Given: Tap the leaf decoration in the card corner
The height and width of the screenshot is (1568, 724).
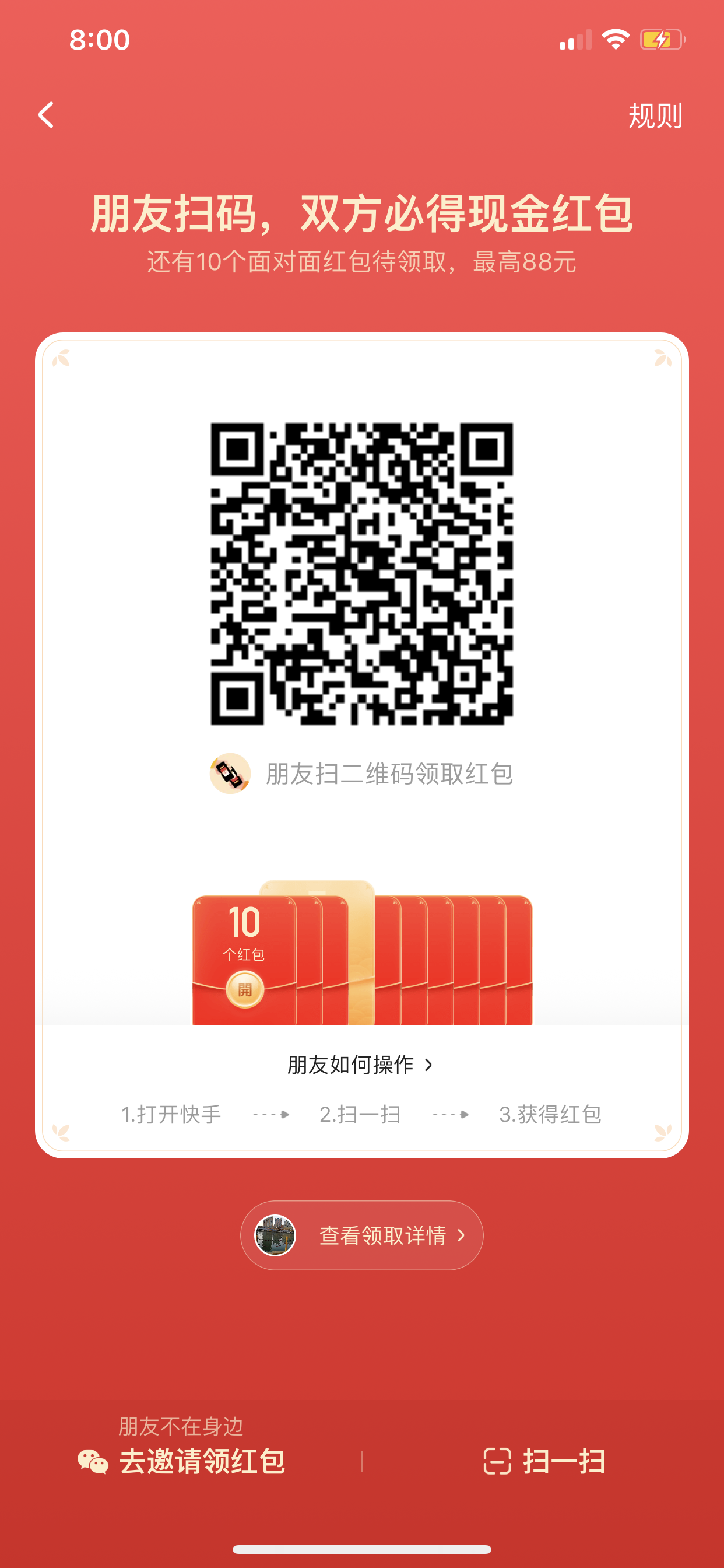Looking at the screenshot, I should (x=61, y=359).
